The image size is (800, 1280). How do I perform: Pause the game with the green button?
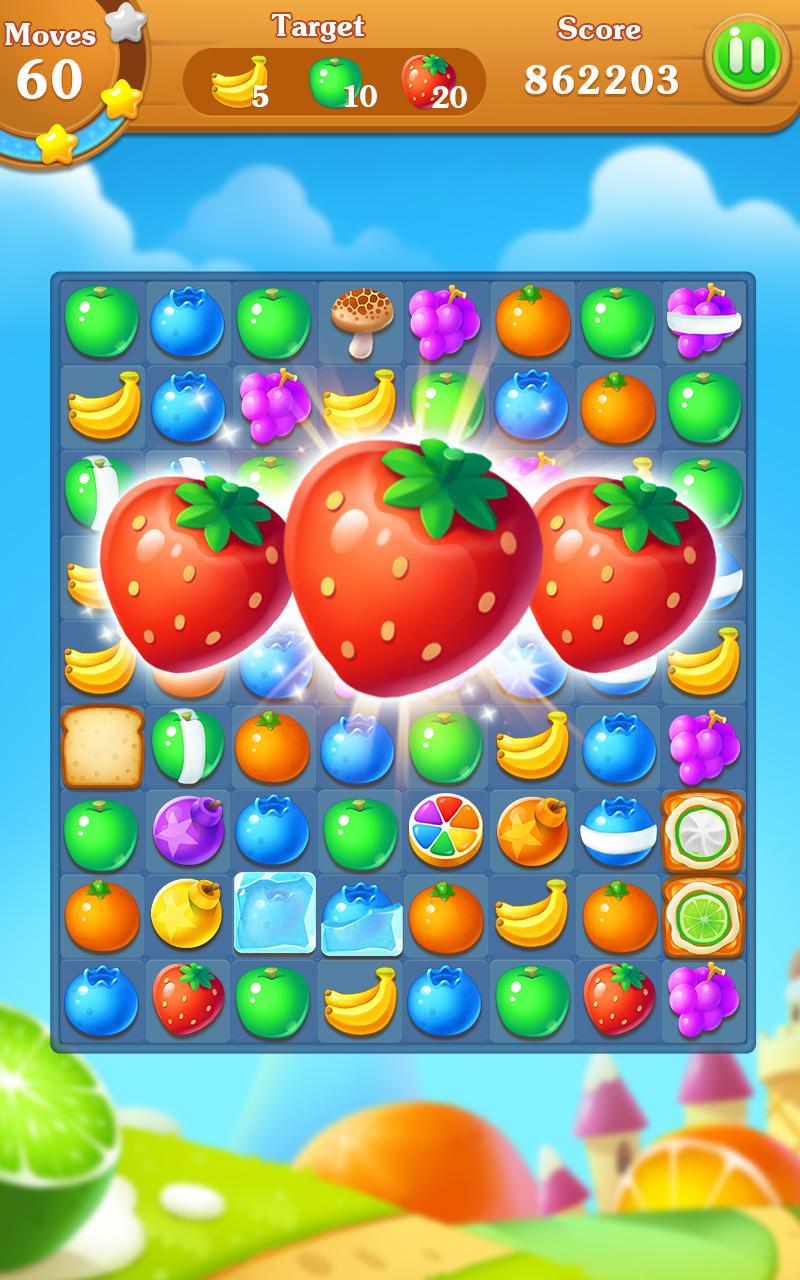pyautogui.click(x=747, y=57)
